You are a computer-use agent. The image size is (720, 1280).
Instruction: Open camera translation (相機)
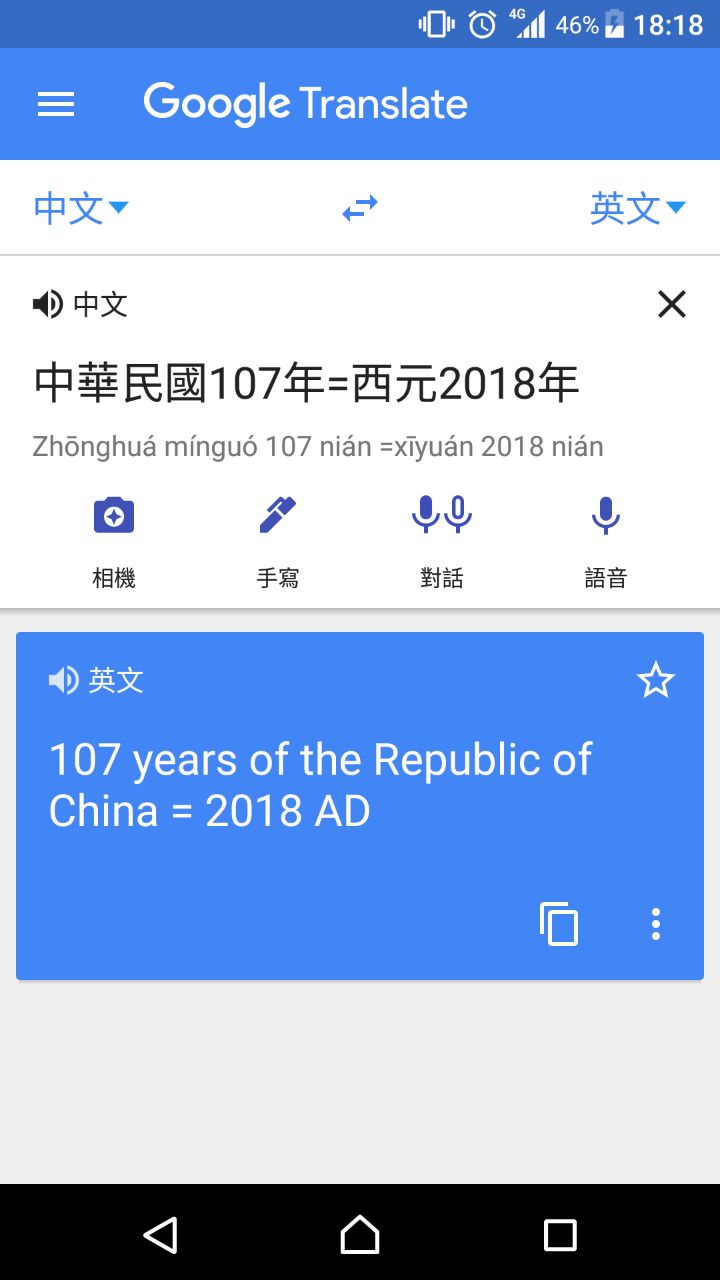pyautogui.click(x=114, y=540)
